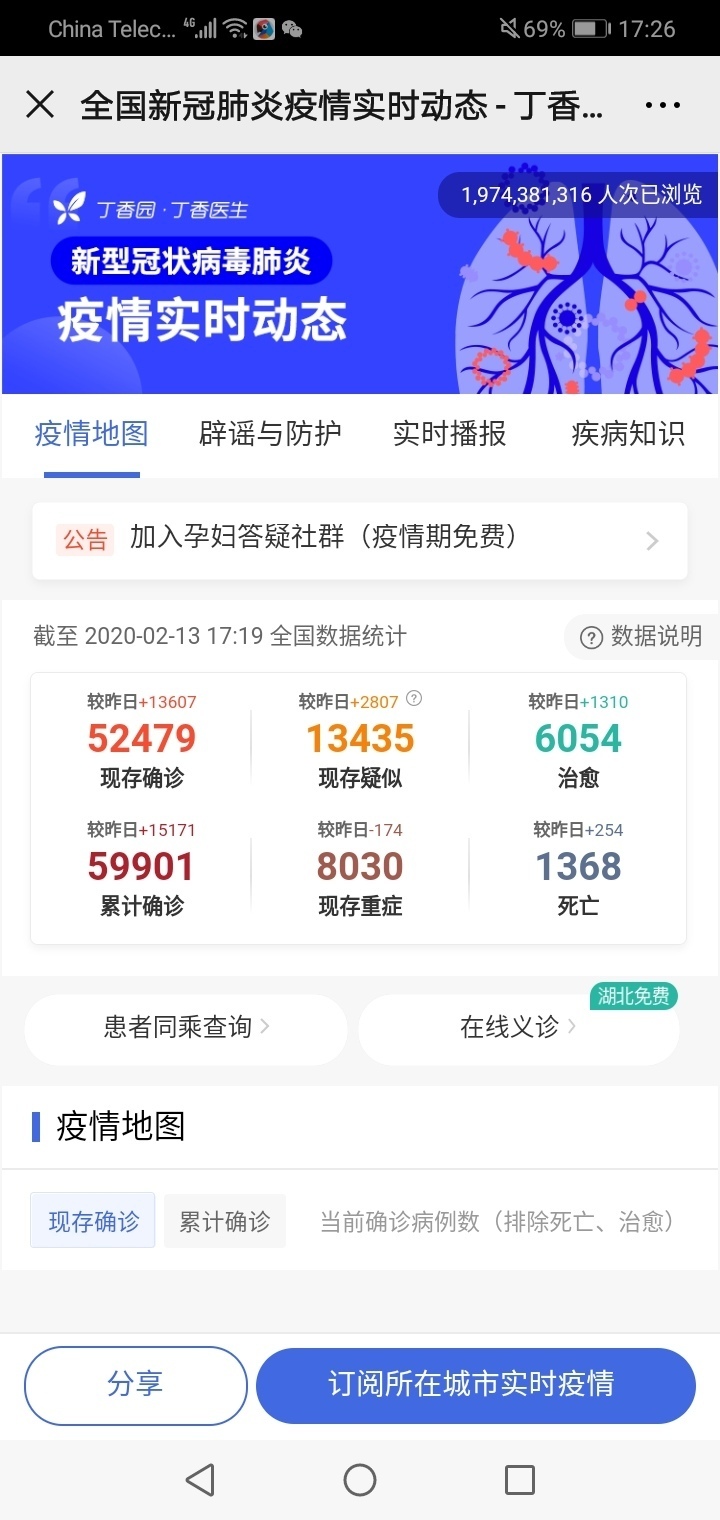Select the 疾病知识 tab
Viewport: 720px width, 1520px height.
point(627,434)
